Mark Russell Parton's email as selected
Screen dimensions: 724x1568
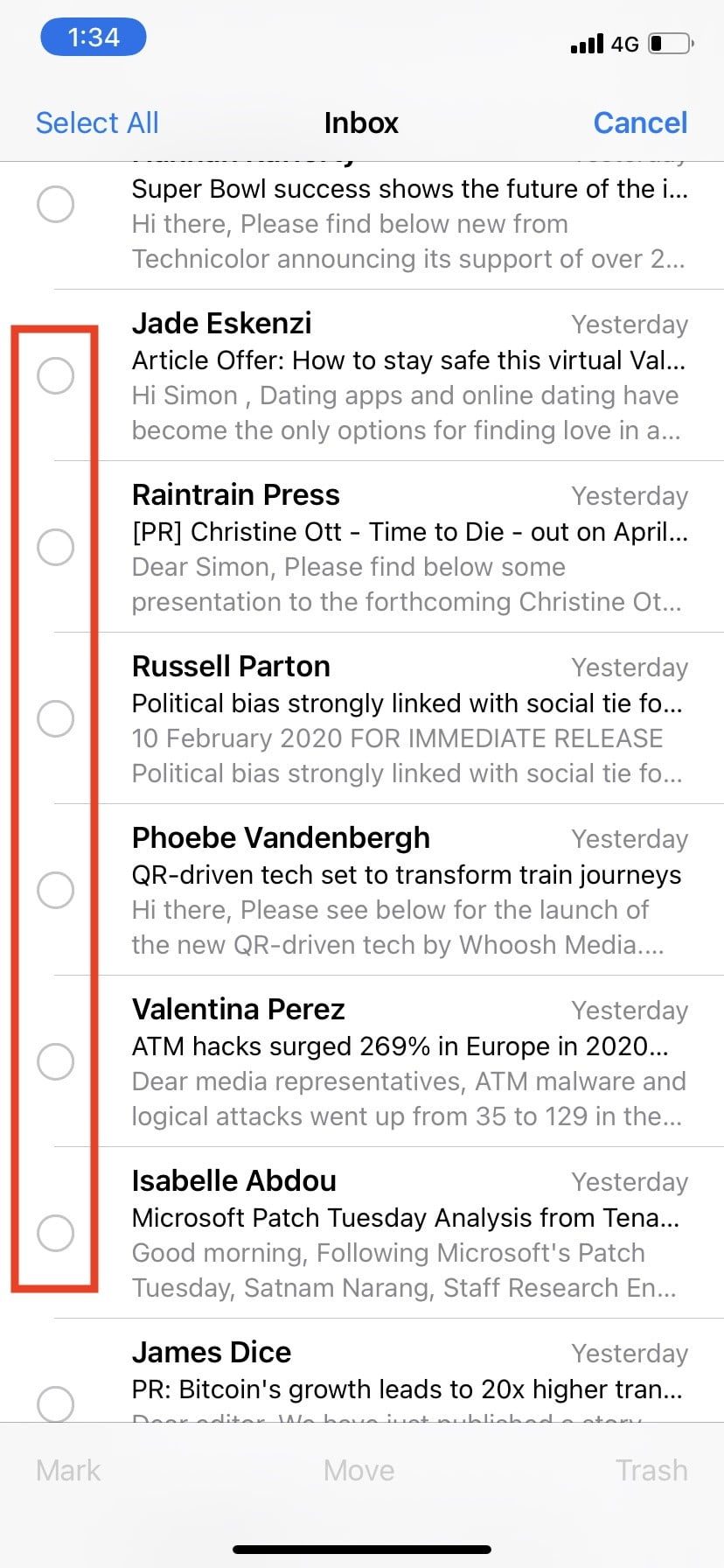coord(55,719)
